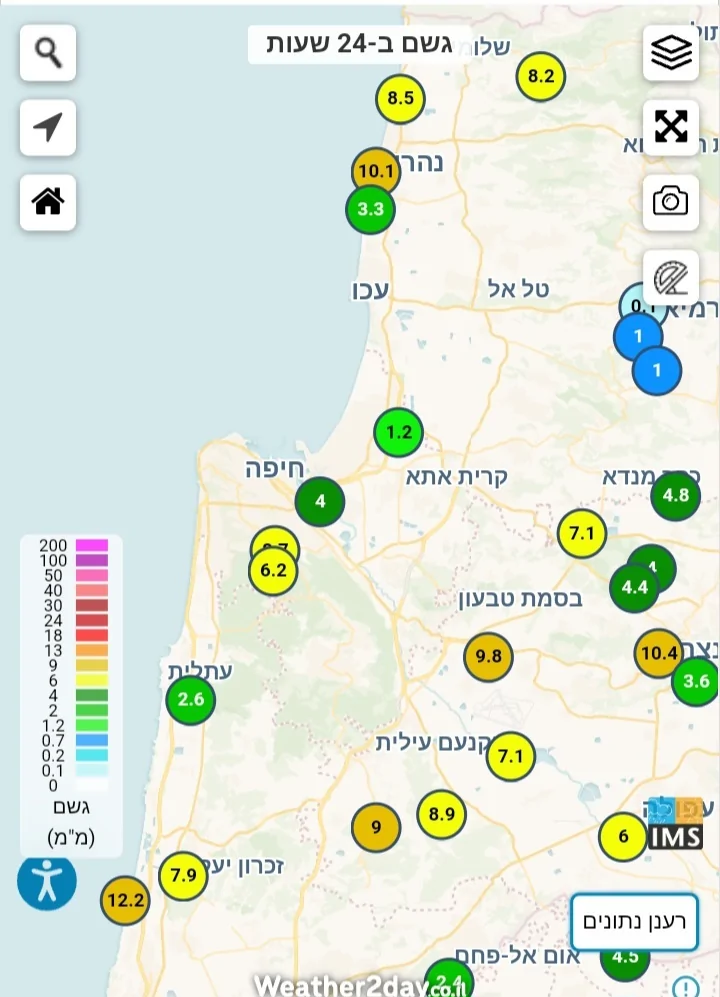Expand the map to fullscreen
The image size is (720, 997).
[671, 127]
